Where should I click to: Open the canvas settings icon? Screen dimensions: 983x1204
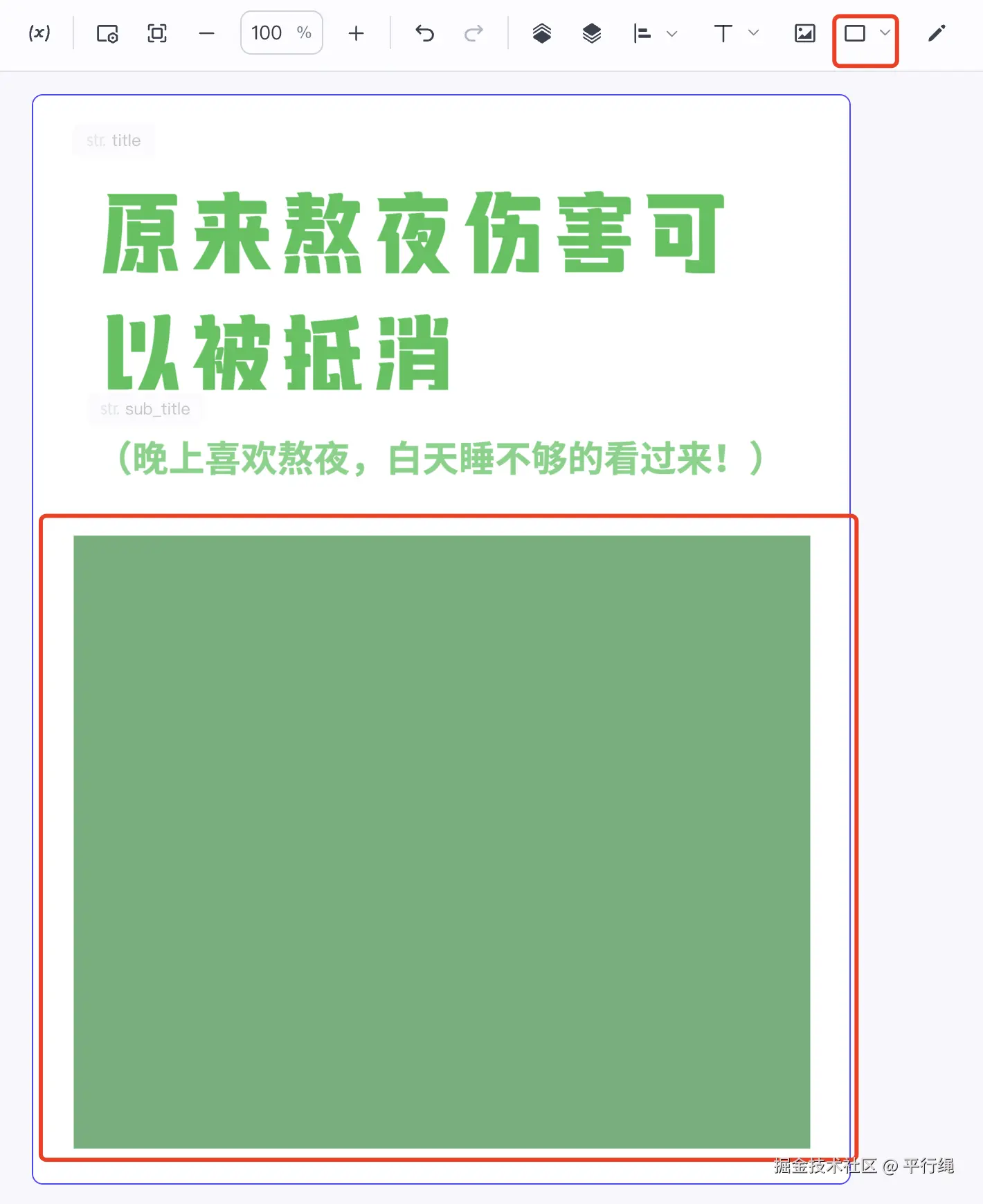(x=107, y=33)
